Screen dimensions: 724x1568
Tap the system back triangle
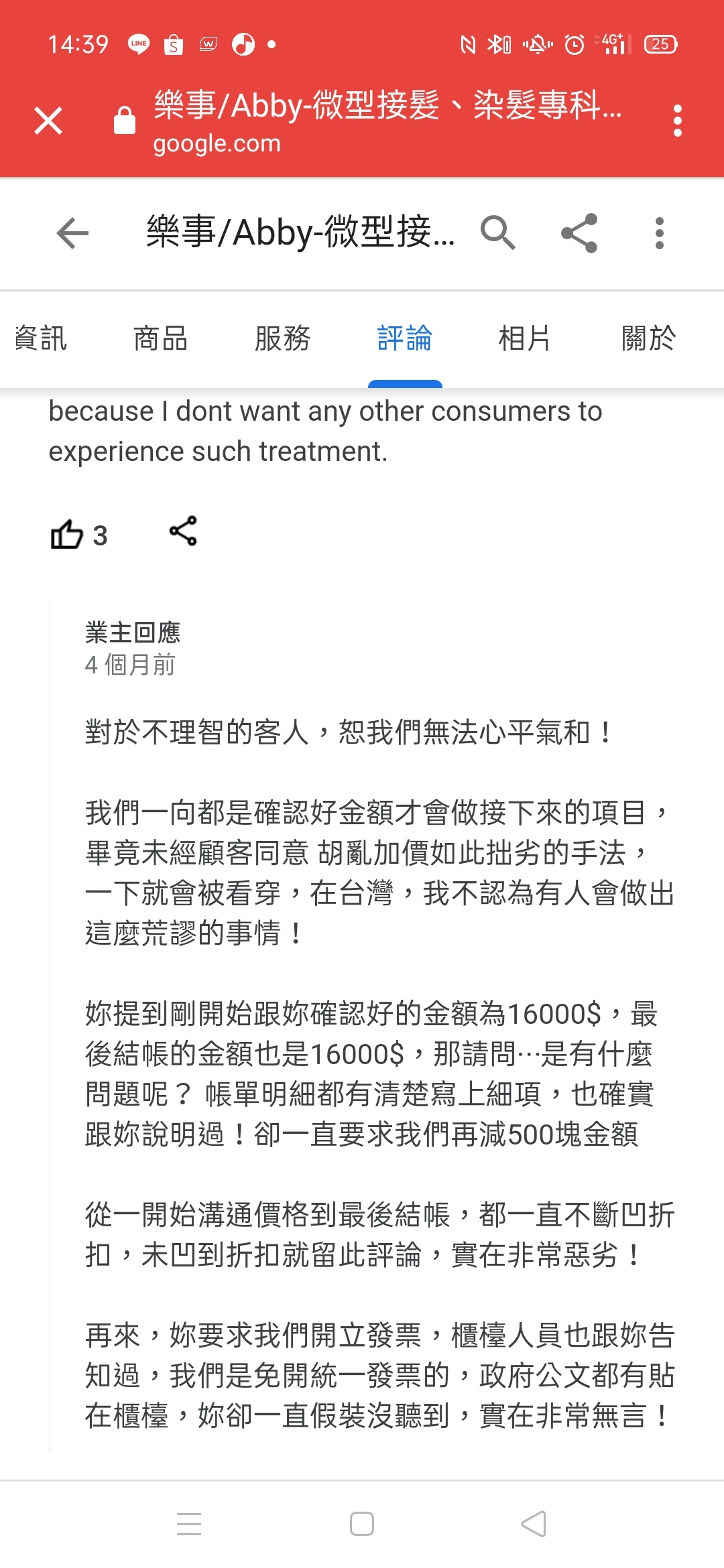tap(534, 1523)
